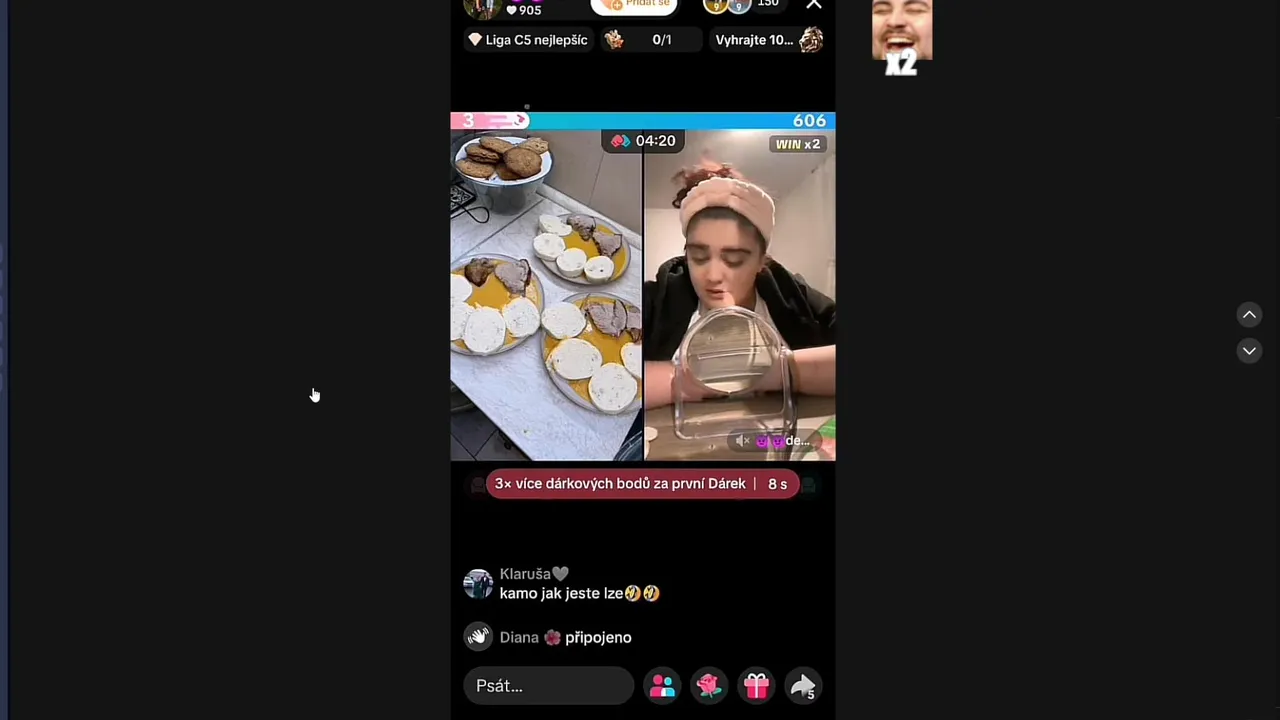
Task: Open the viewer list showing 130
Action: click(x=741, y=5)
